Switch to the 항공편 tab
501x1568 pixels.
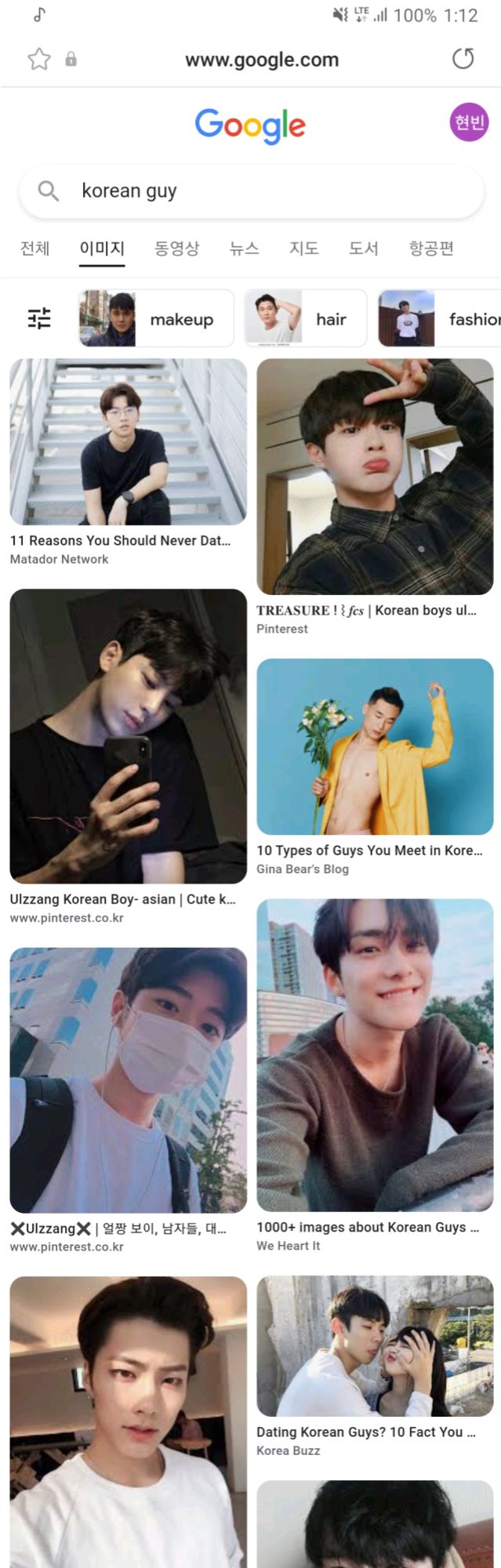[431, 249]
